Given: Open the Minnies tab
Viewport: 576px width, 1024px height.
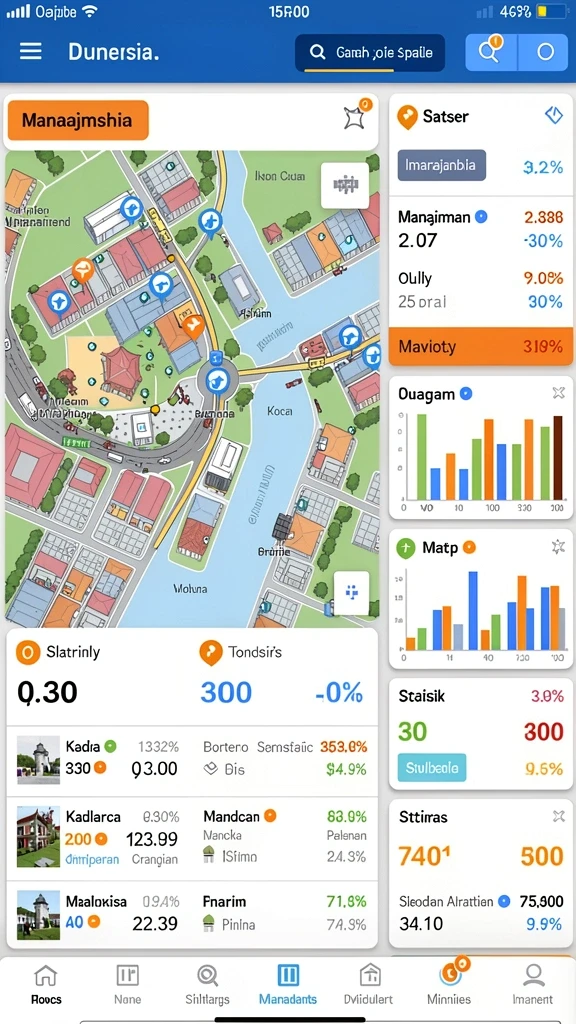Looking at the screenshot, I should [449, 984].
